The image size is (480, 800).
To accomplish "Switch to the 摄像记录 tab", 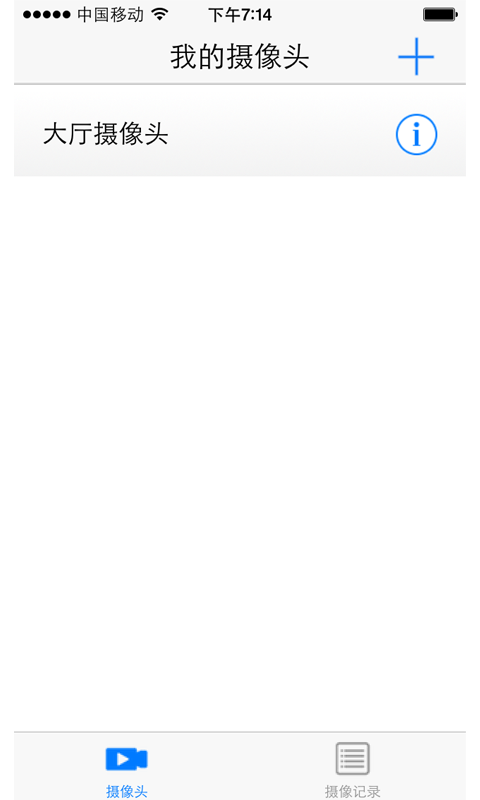I will [352, 770].
